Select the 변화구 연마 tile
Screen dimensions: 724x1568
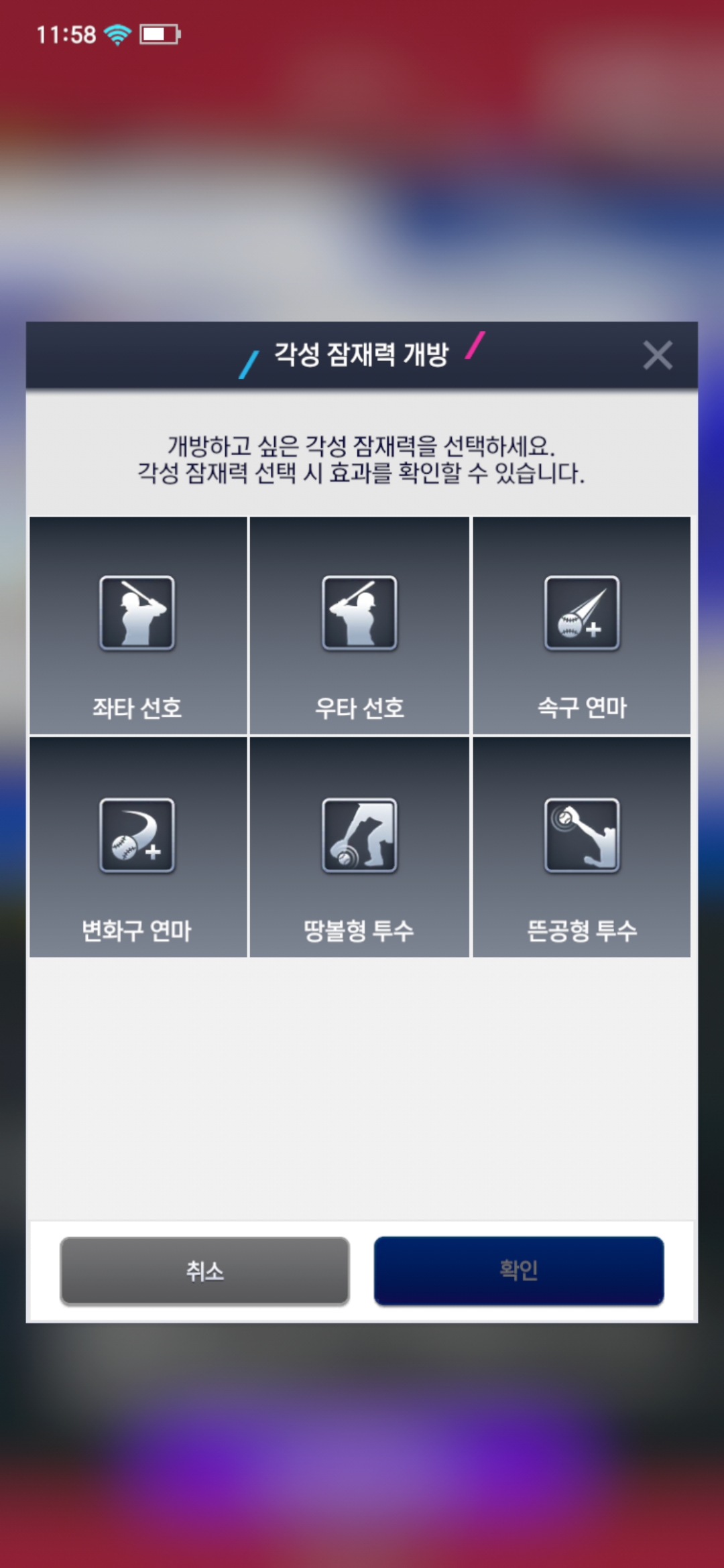[x=138, y=847]
